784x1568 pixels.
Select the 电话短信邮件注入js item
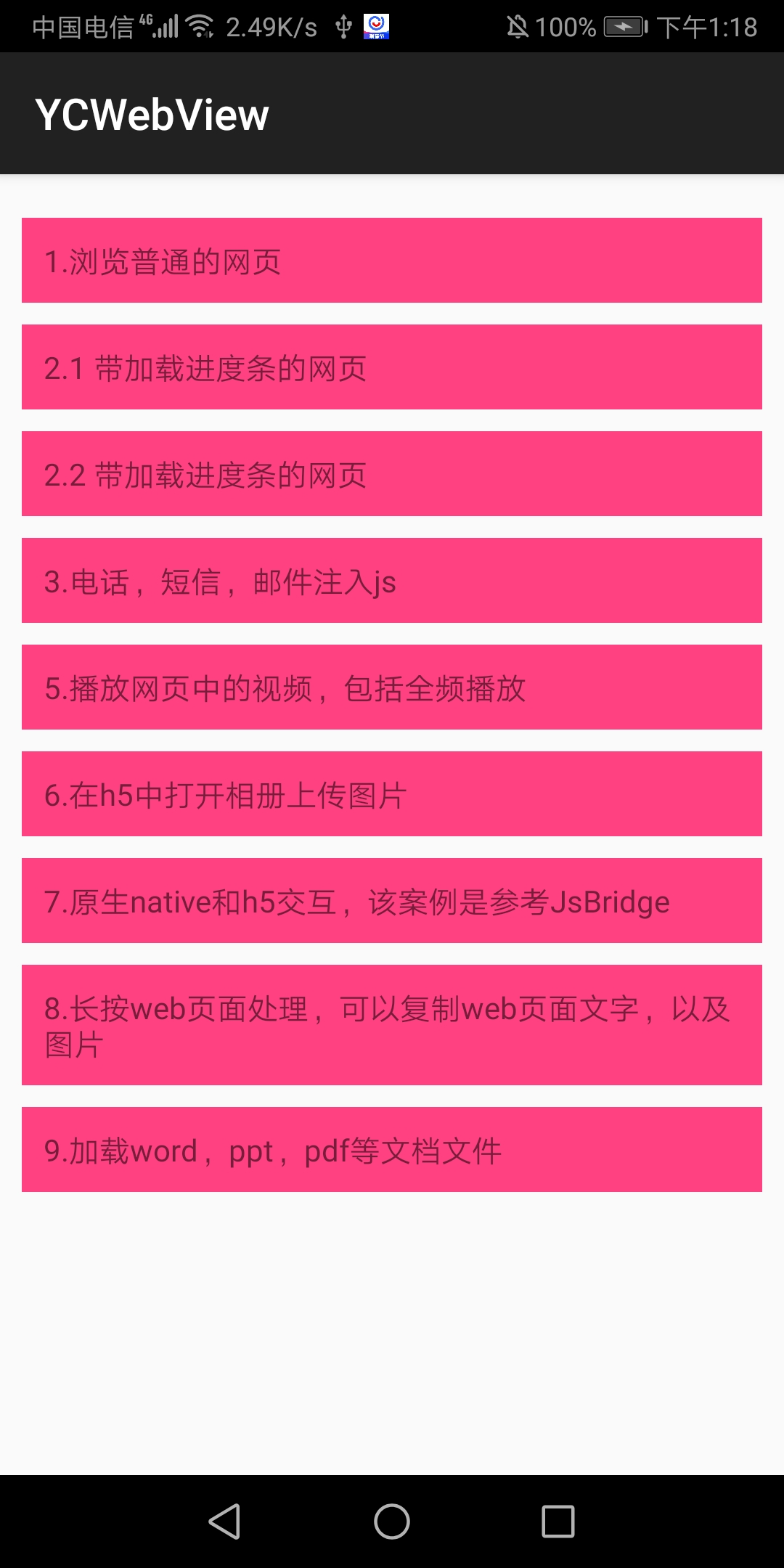(x=392, y=580)
